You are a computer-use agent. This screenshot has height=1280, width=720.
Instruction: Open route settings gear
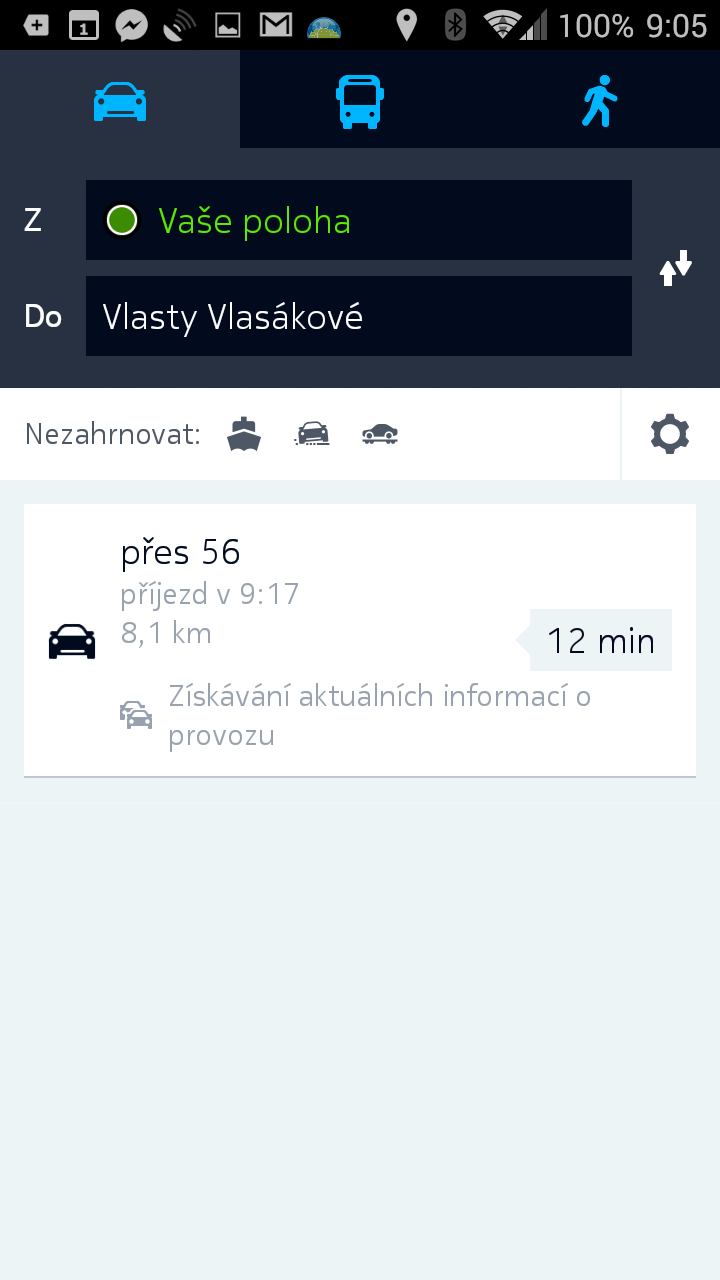pos(670,434)
